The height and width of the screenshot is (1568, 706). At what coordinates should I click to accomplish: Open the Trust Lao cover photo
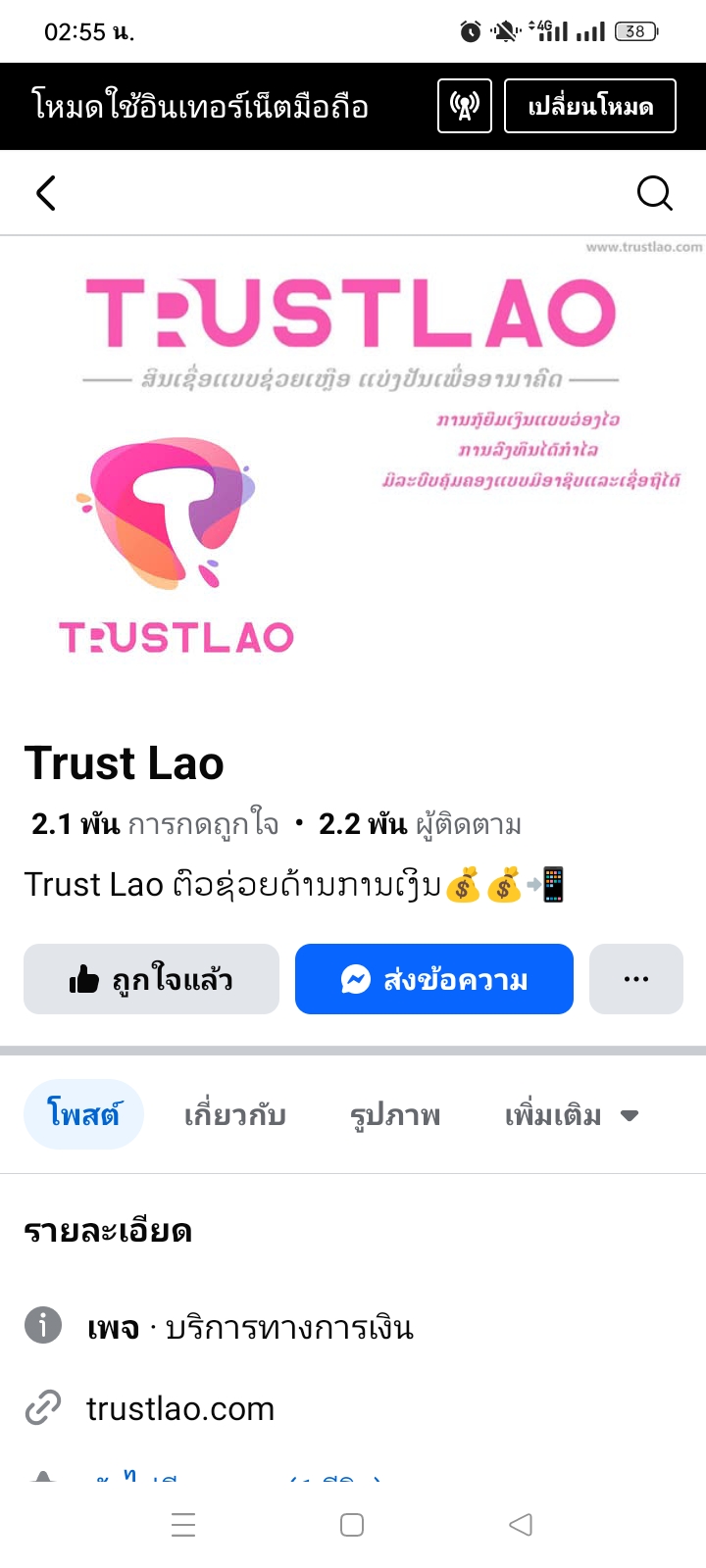(353, 461)
